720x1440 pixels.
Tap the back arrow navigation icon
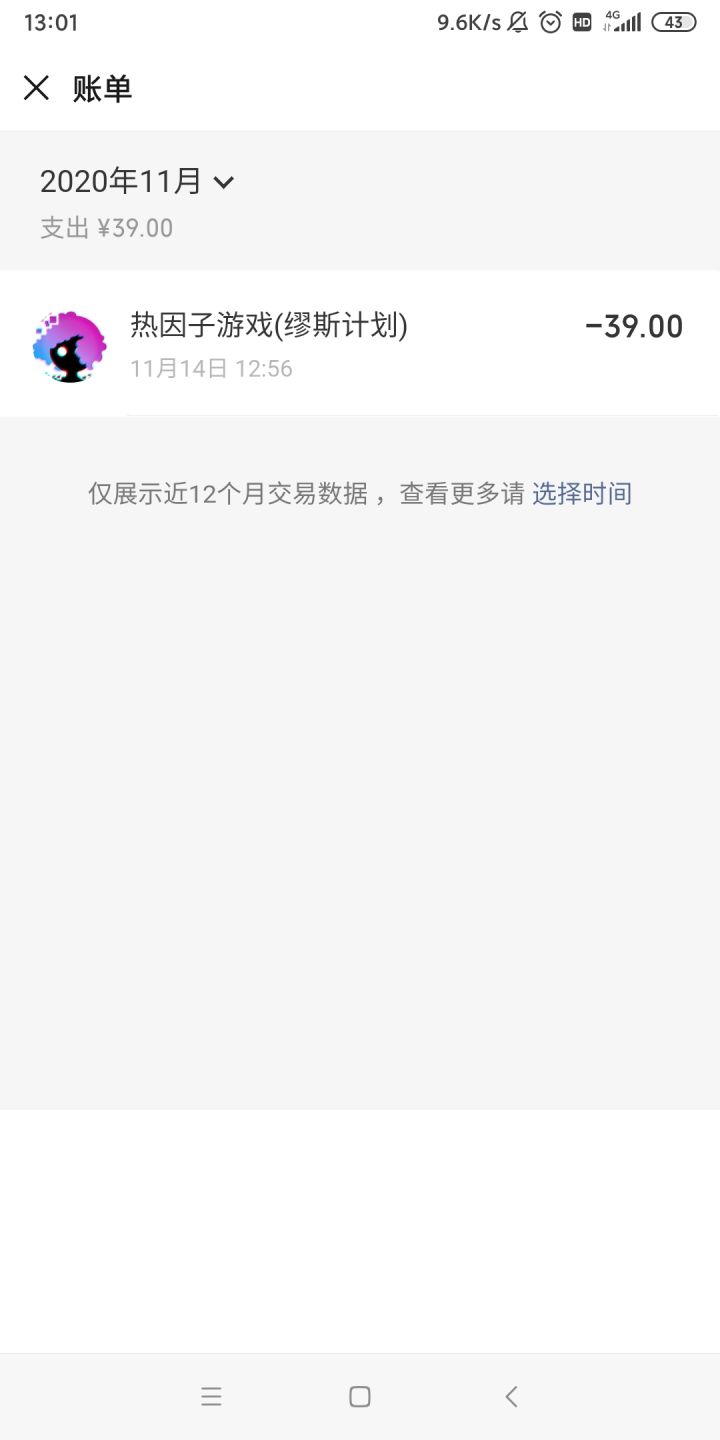click(510, 1396)
